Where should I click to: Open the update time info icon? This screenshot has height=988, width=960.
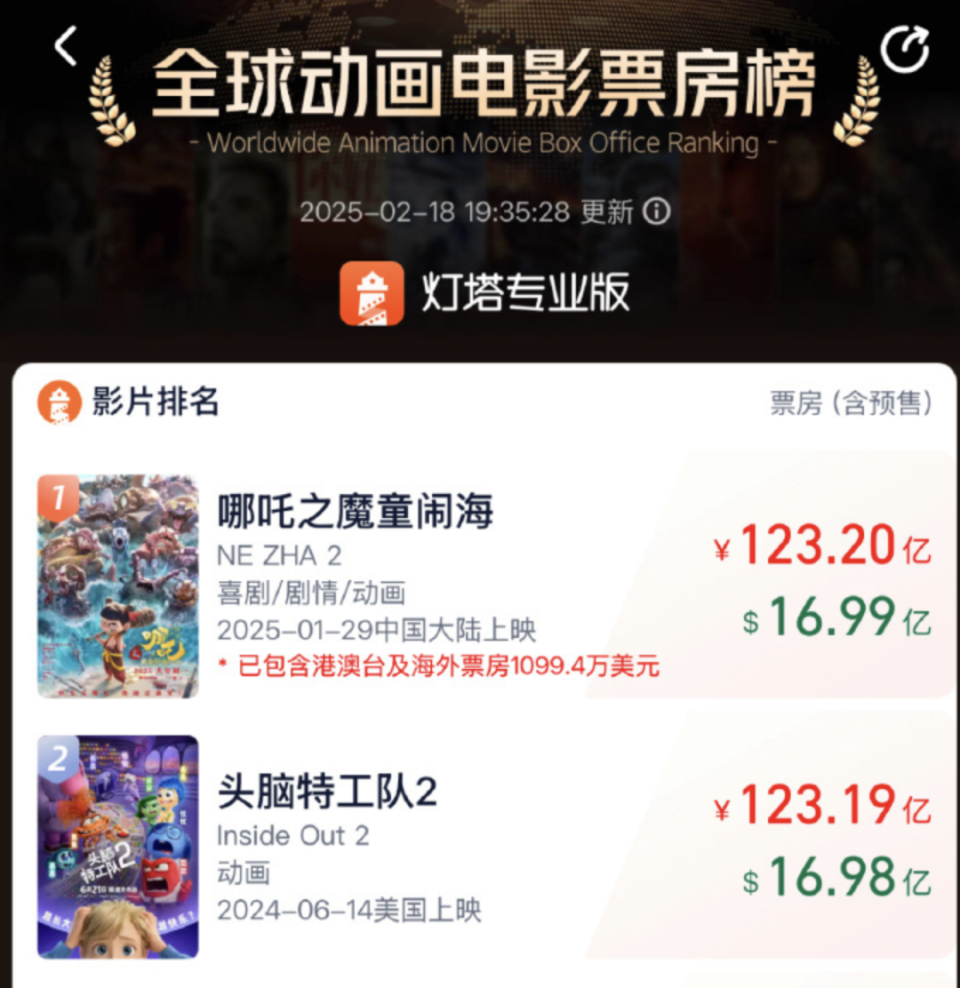coord(656,212)
